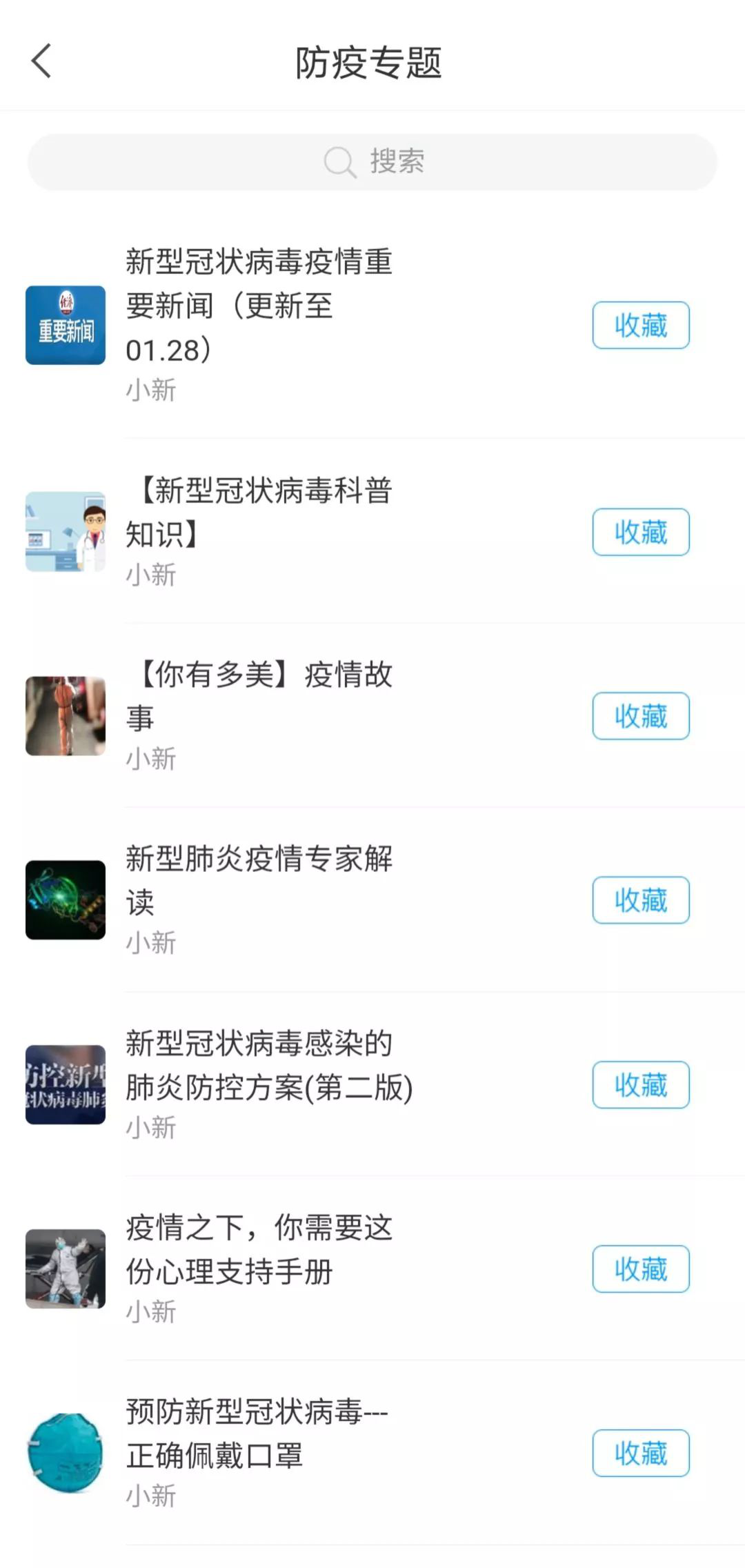
Task: 收藏 the 专家解读 course
Action: click(640, 900)
